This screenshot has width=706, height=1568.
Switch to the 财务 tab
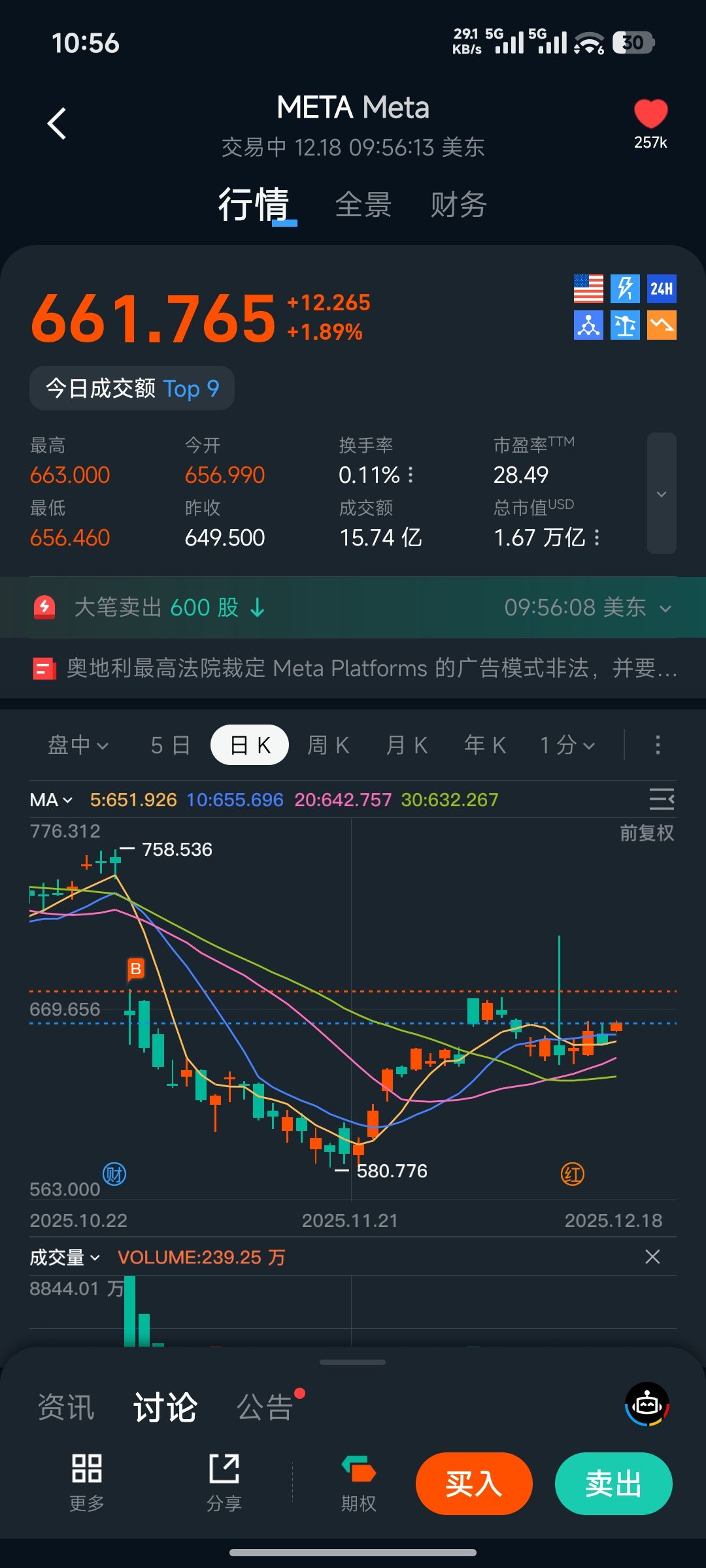pyautogui.click(x=458, y=205)
